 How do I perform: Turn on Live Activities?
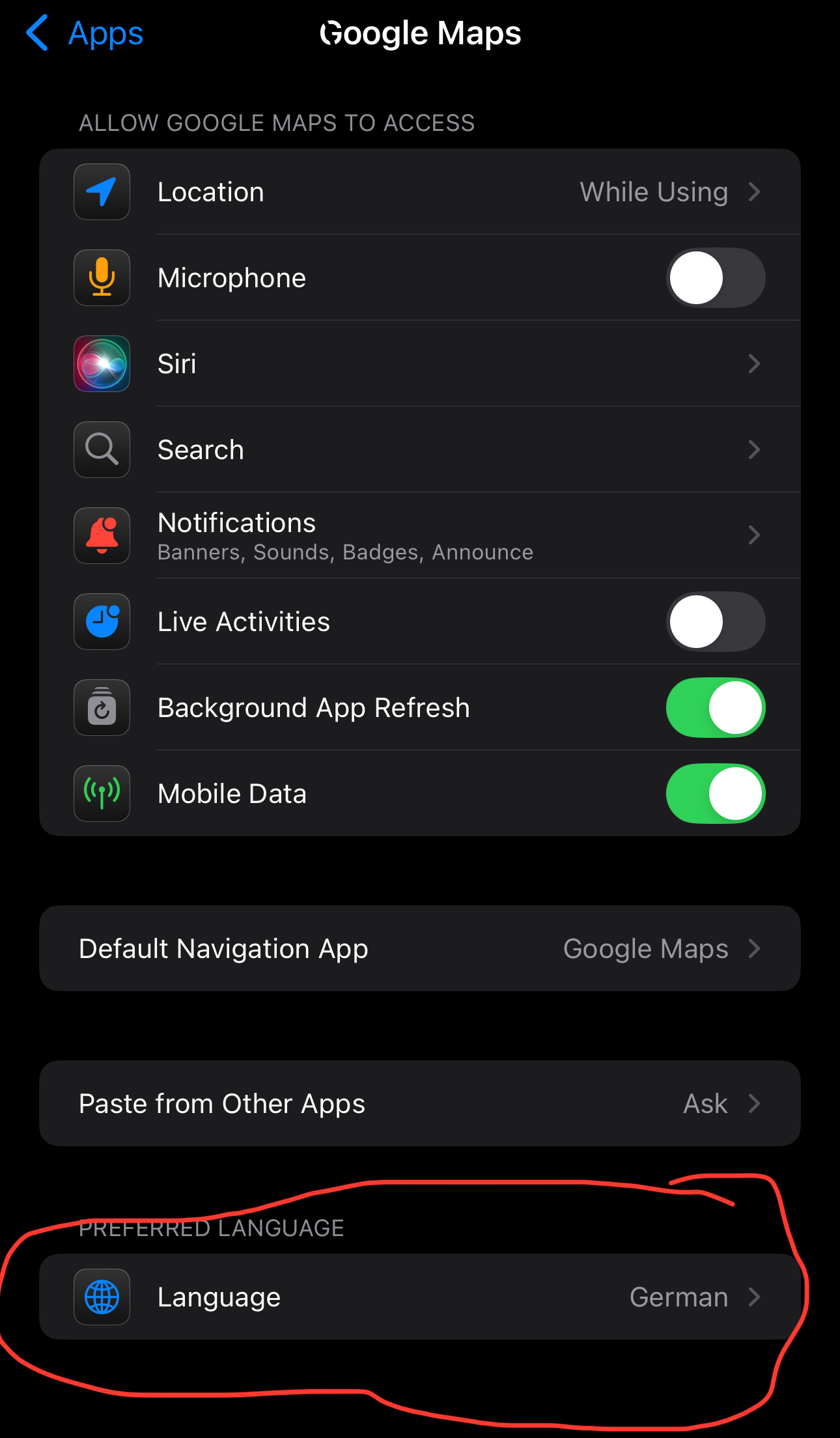tap(715, 622)
